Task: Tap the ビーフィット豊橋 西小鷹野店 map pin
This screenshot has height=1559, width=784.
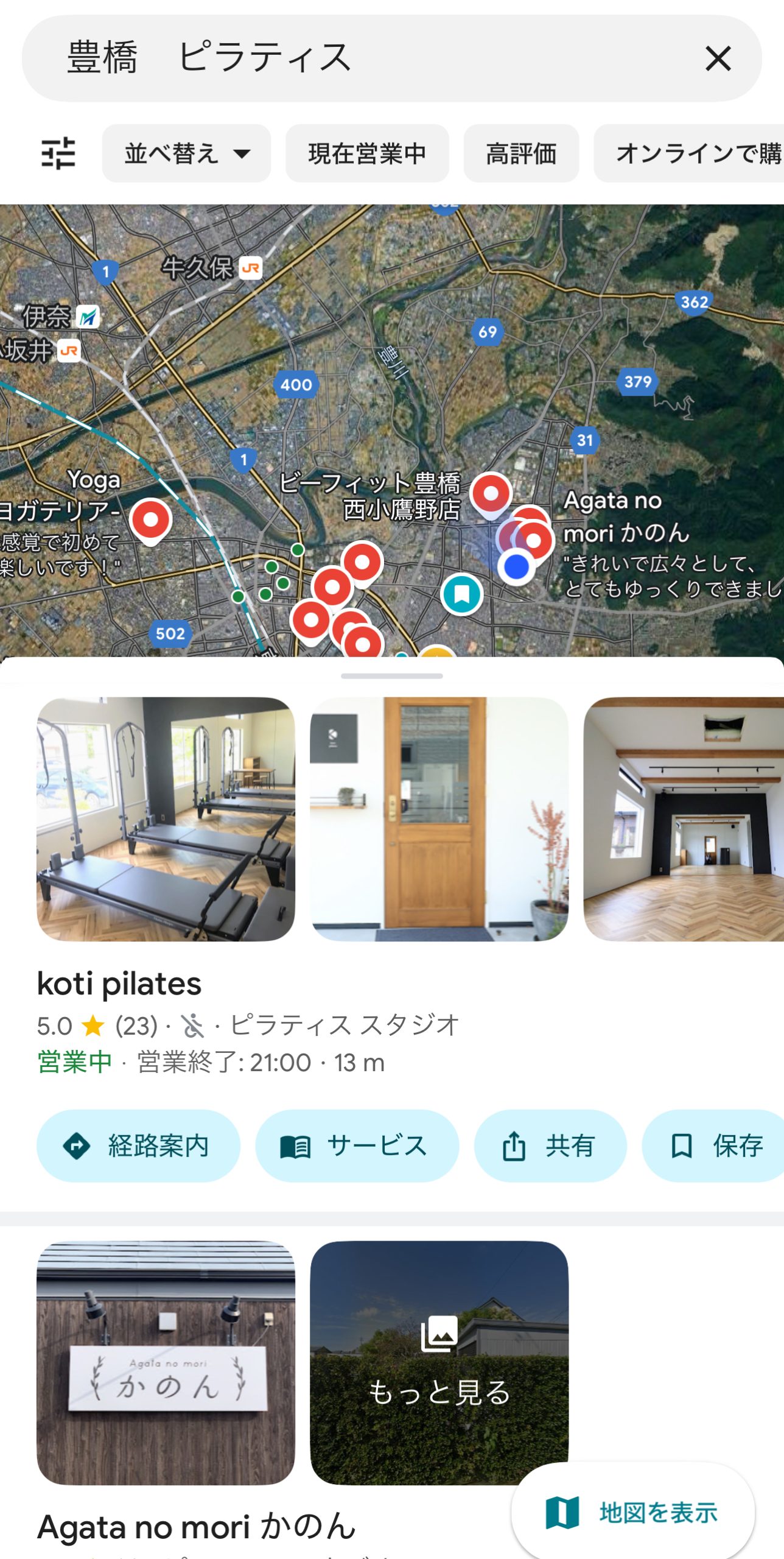Action: [491, 494]
